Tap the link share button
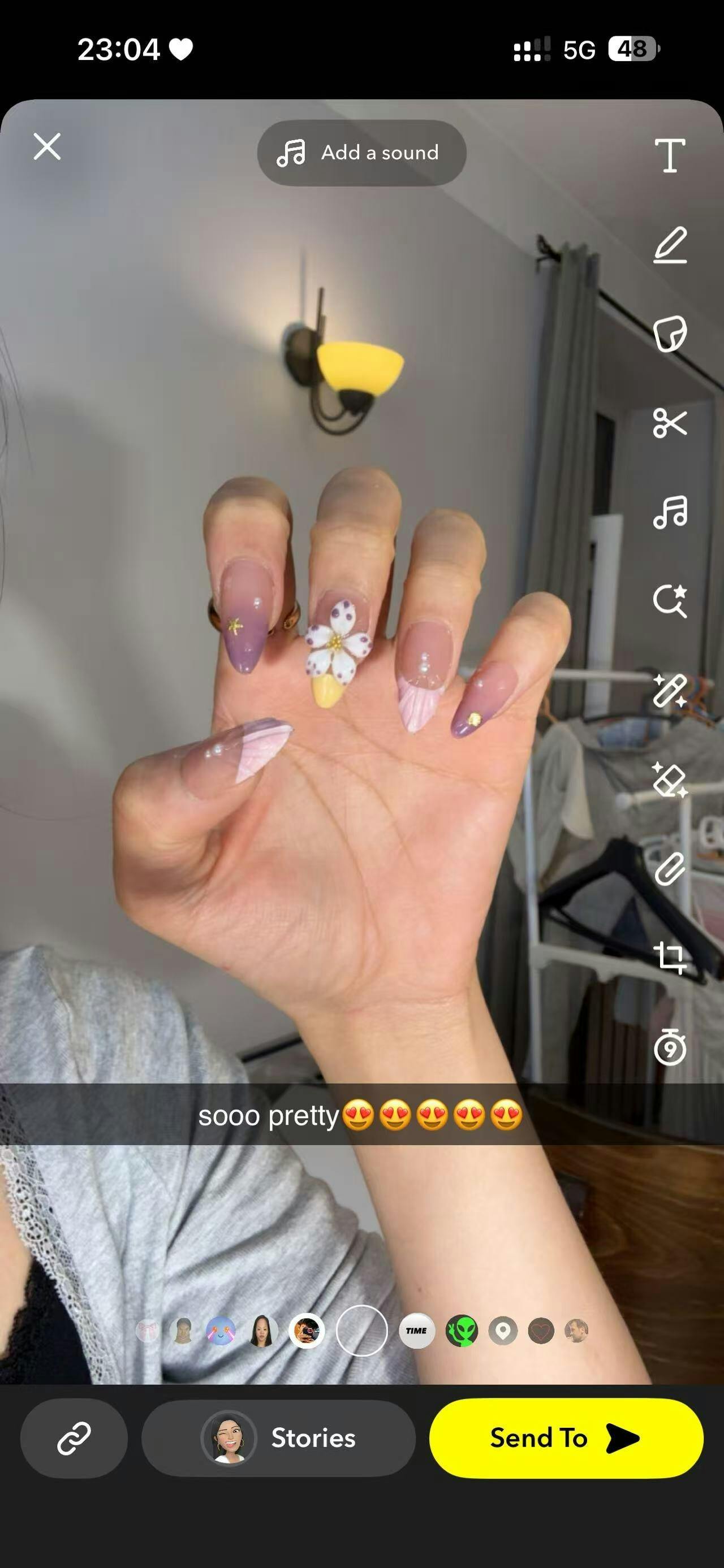Image resolution: width=724 pixels, height=1568 pixels. (74, 1439)
